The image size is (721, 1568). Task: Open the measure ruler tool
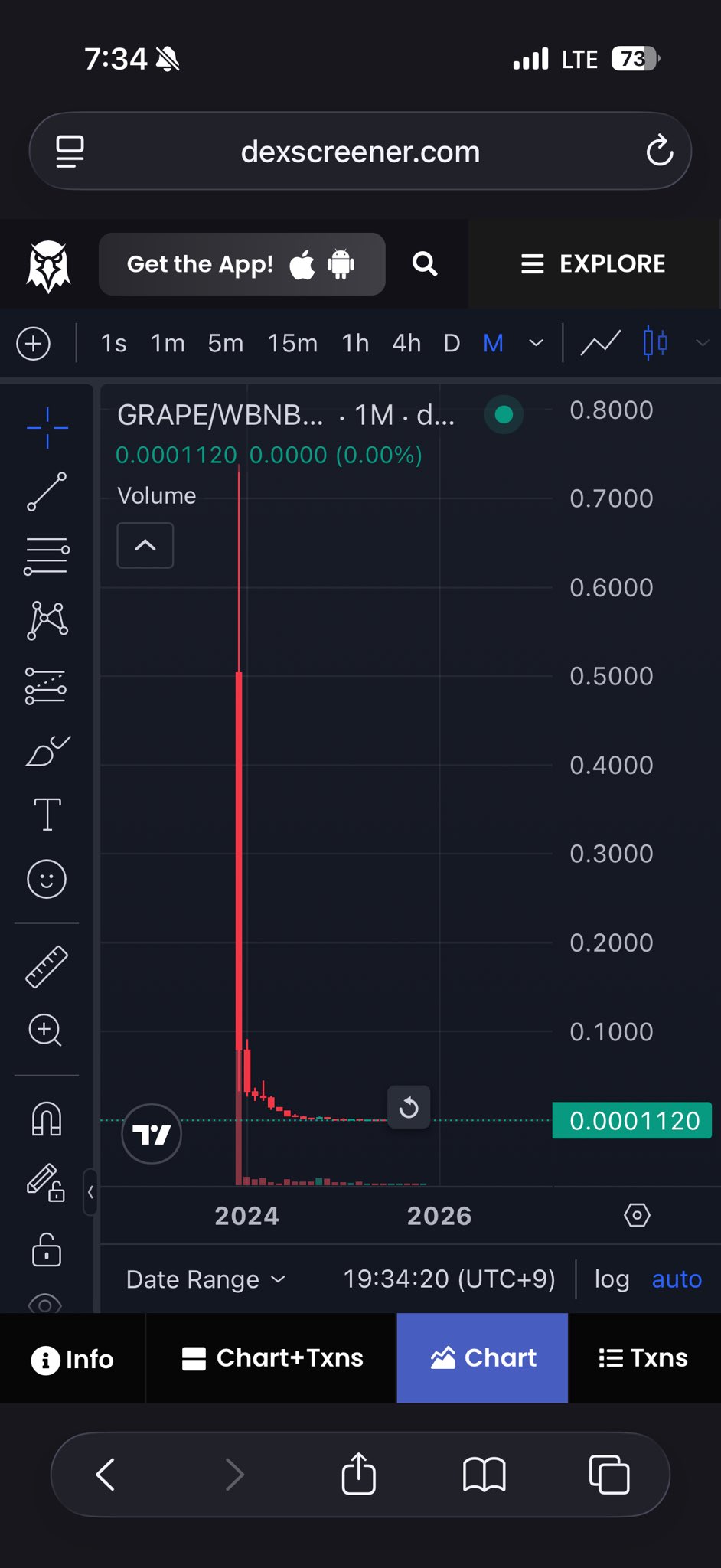(x=47, y=966)
